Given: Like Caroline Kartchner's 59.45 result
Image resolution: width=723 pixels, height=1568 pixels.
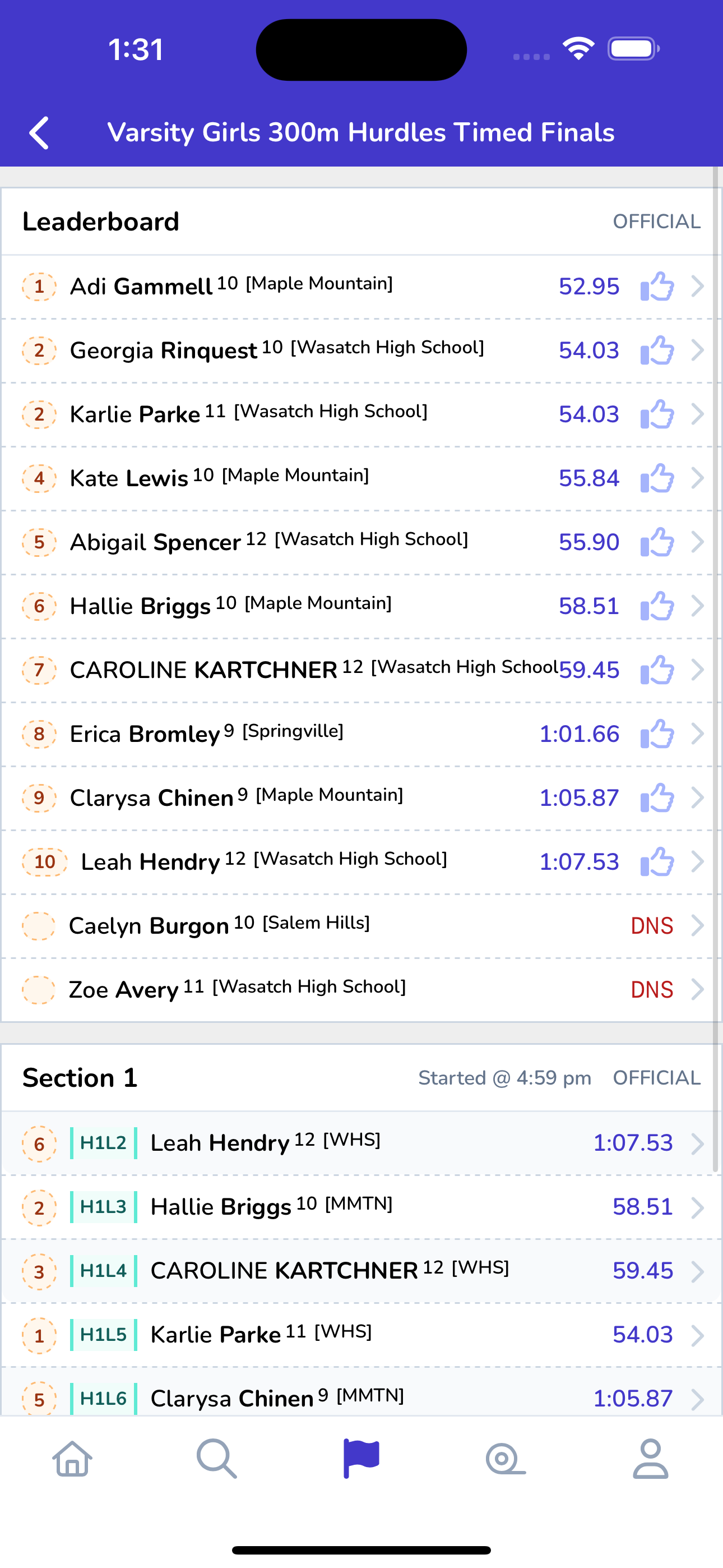Looking at the screenshot, I should [657, 670].
